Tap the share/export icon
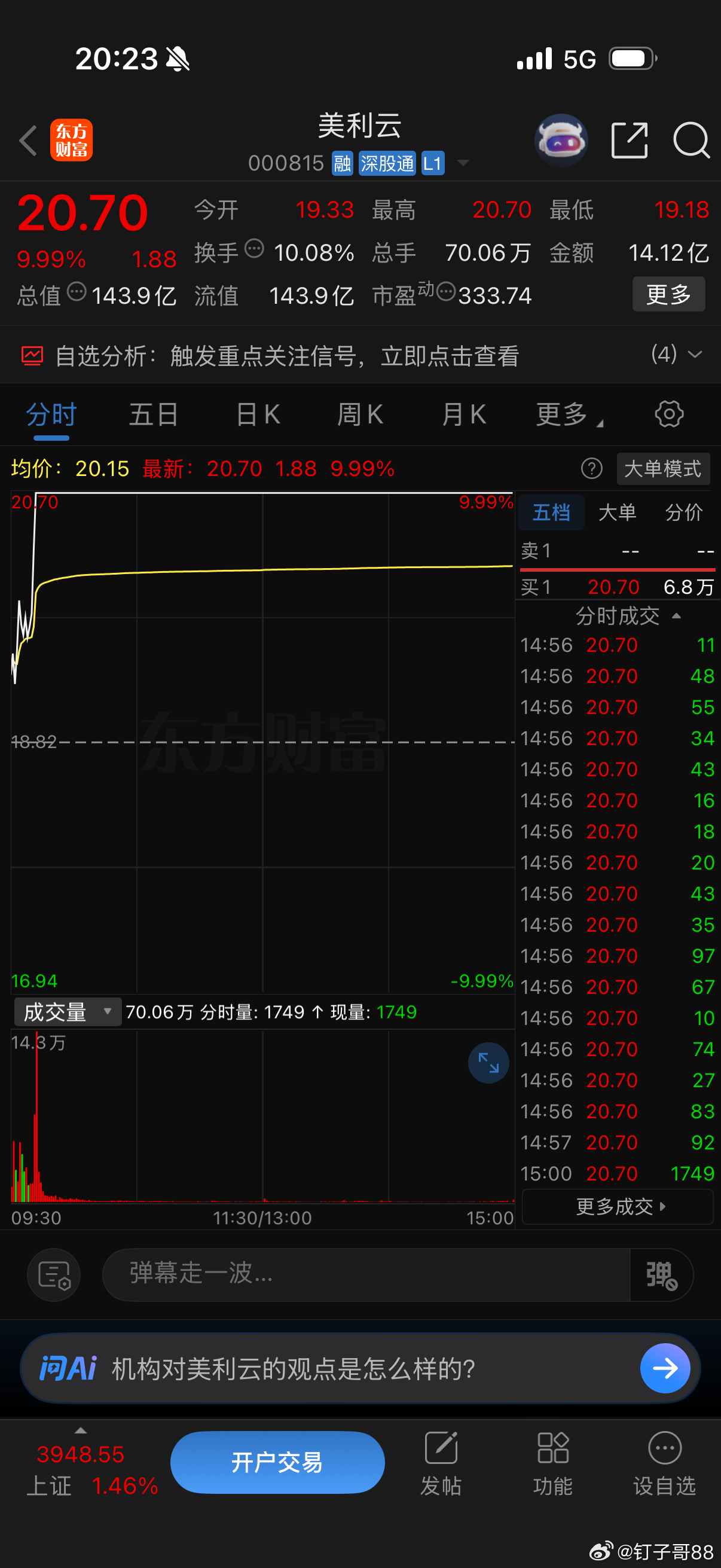The width and height of the screenshot is (721, 1568). pos(630,141)
